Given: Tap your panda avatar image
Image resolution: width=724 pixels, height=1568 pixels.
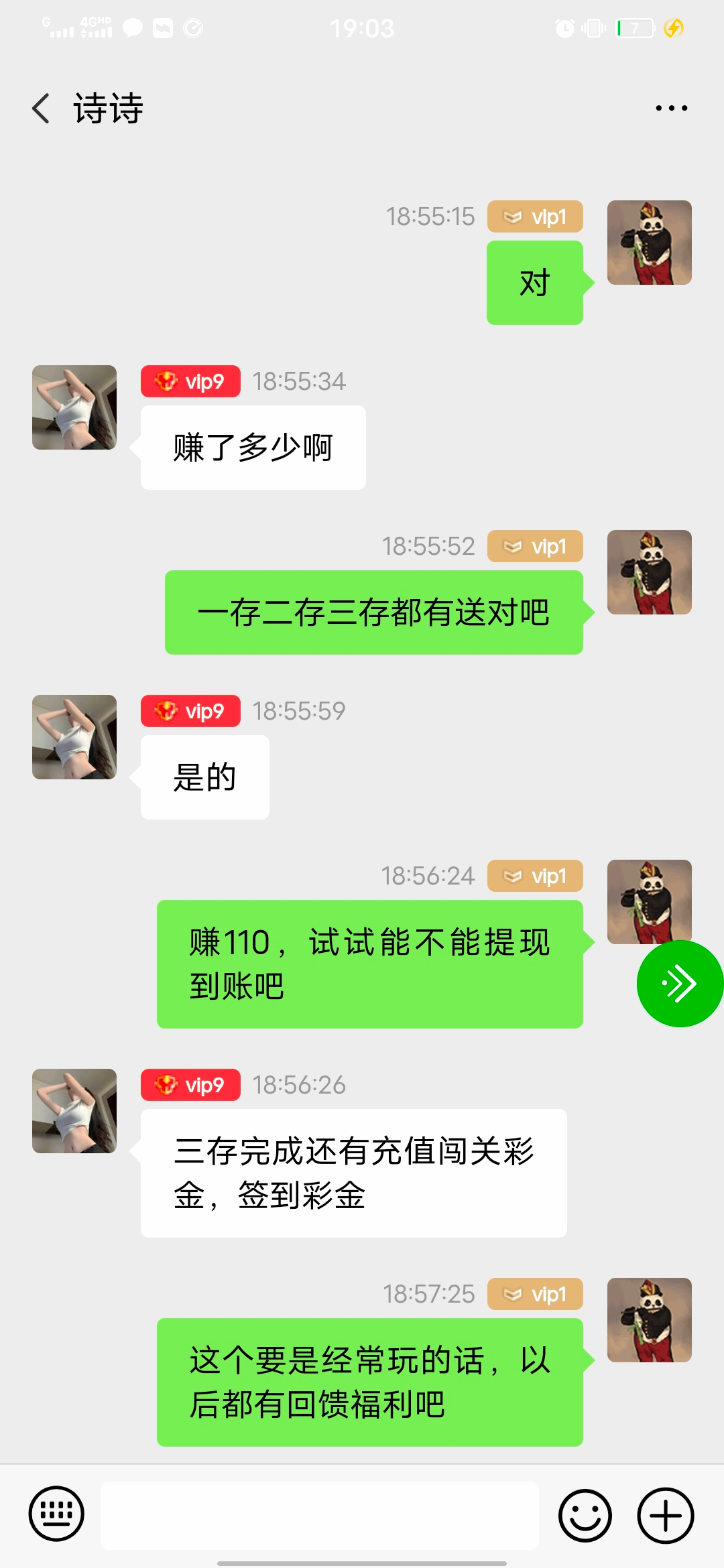Looking at the screenshot, I should 648,242.
